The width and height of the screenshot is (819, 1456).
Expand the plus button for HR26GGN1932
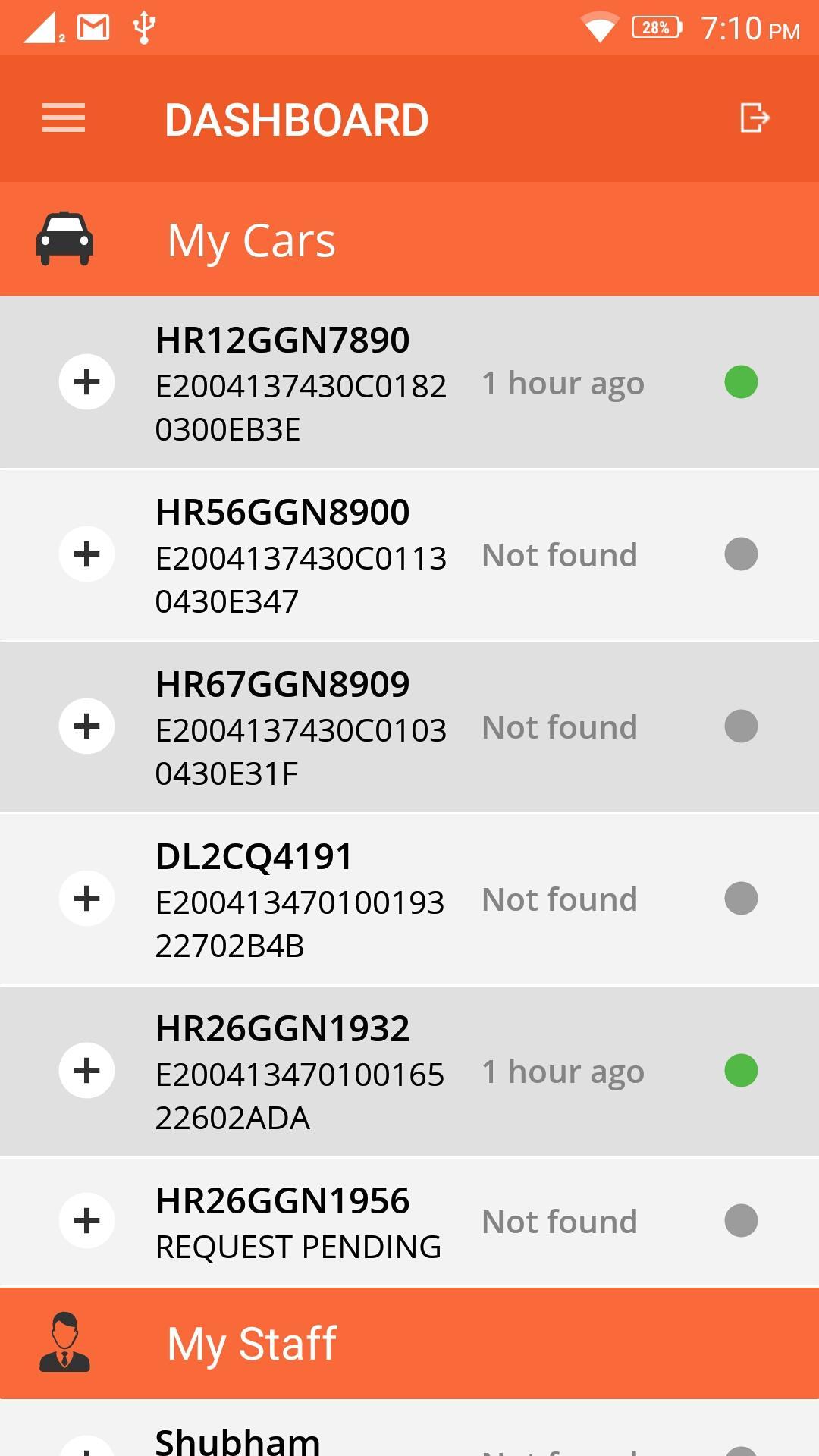click(87, 1070)
